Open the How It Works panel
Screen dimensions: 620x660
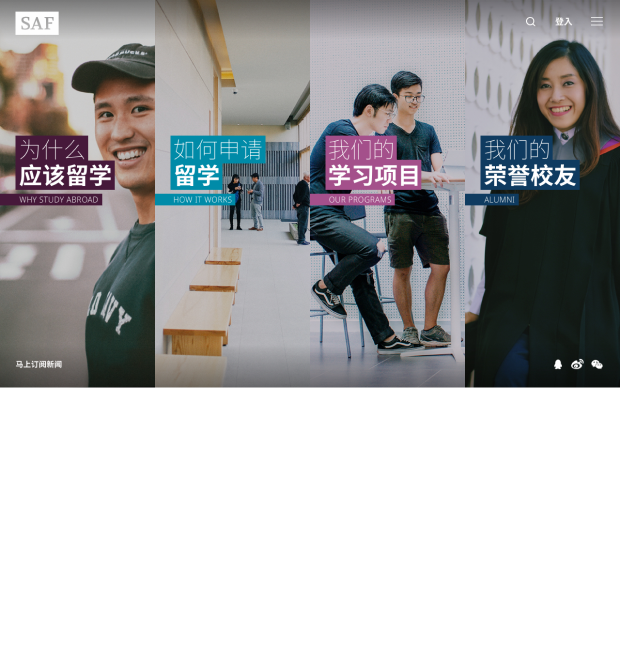(217, 172)
